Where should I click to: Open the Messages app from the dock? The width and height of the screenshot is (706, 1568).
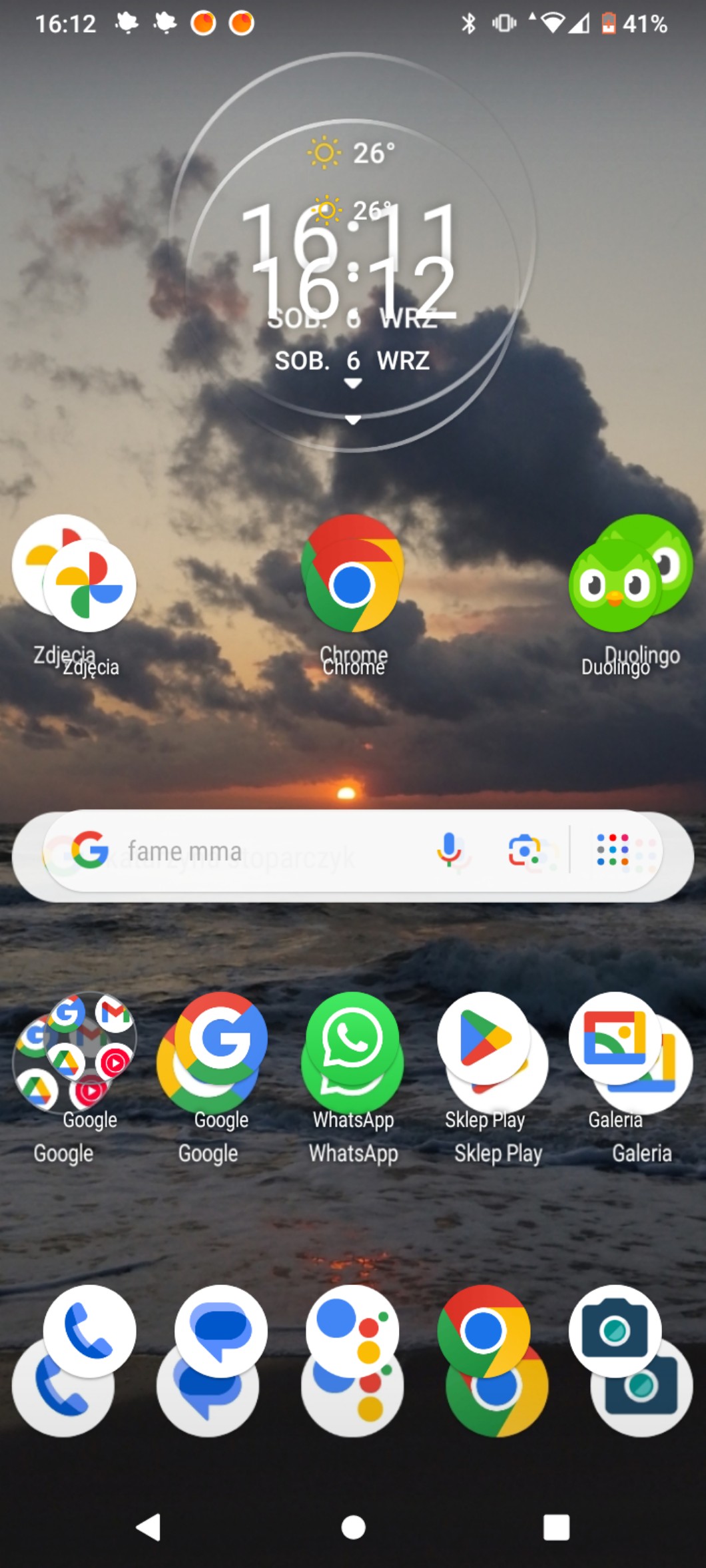(220, 1332)
